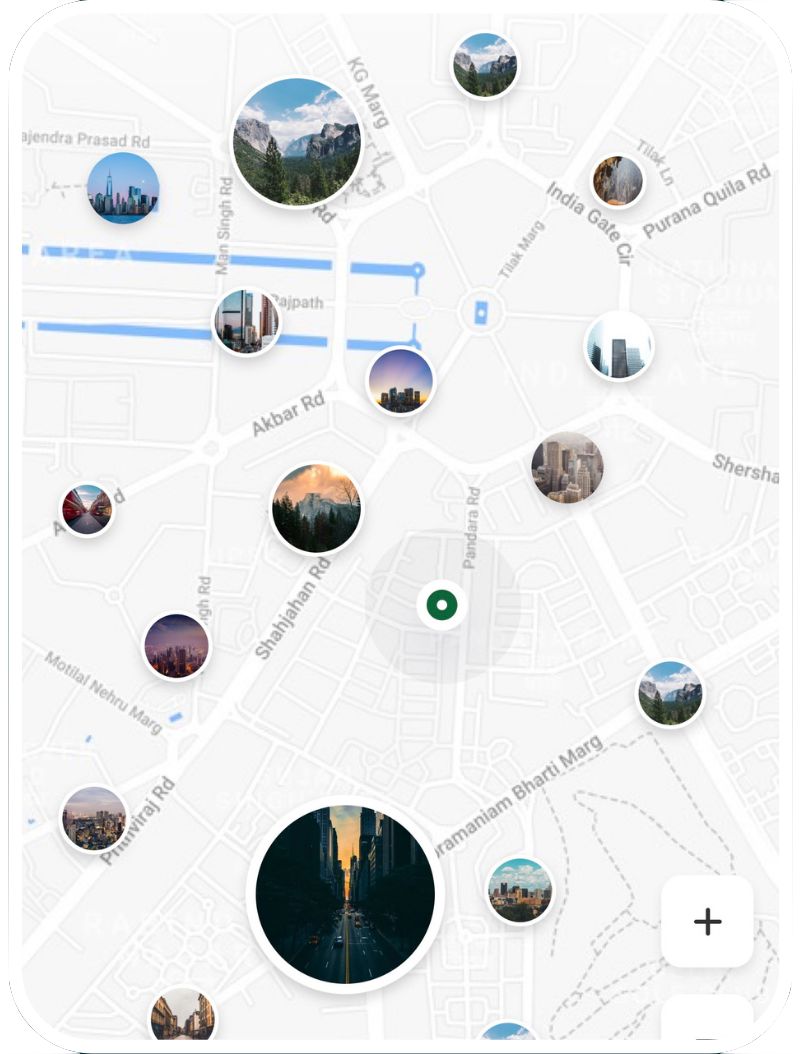Image resolution: width=800 pixels, height=1054 pixels.
Task: Open the sepia aerial skyscrapers photo
Action: point(567,467)
